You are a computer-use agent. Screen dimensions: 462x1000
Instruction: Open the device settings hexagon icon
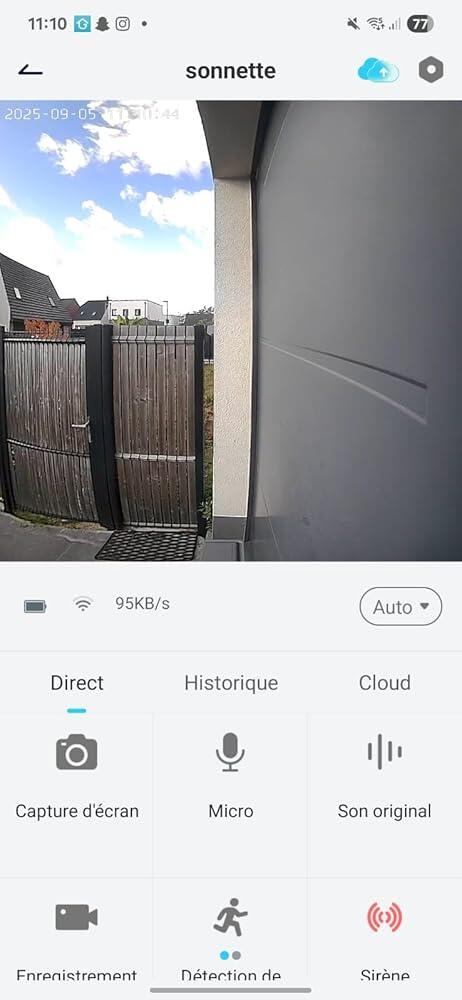tap(431, 70)
